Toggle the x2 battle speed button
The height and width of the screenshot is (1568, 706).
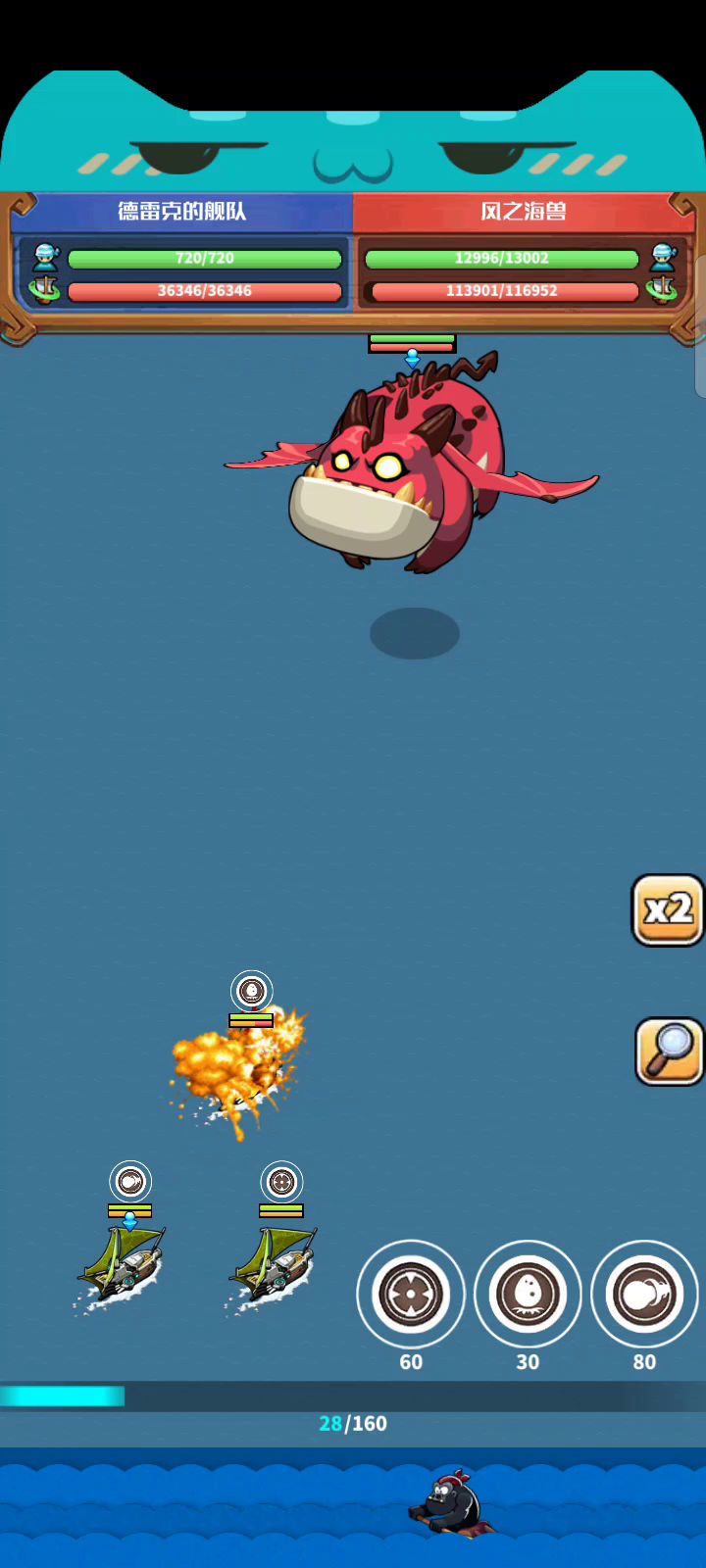coord(668,910)
